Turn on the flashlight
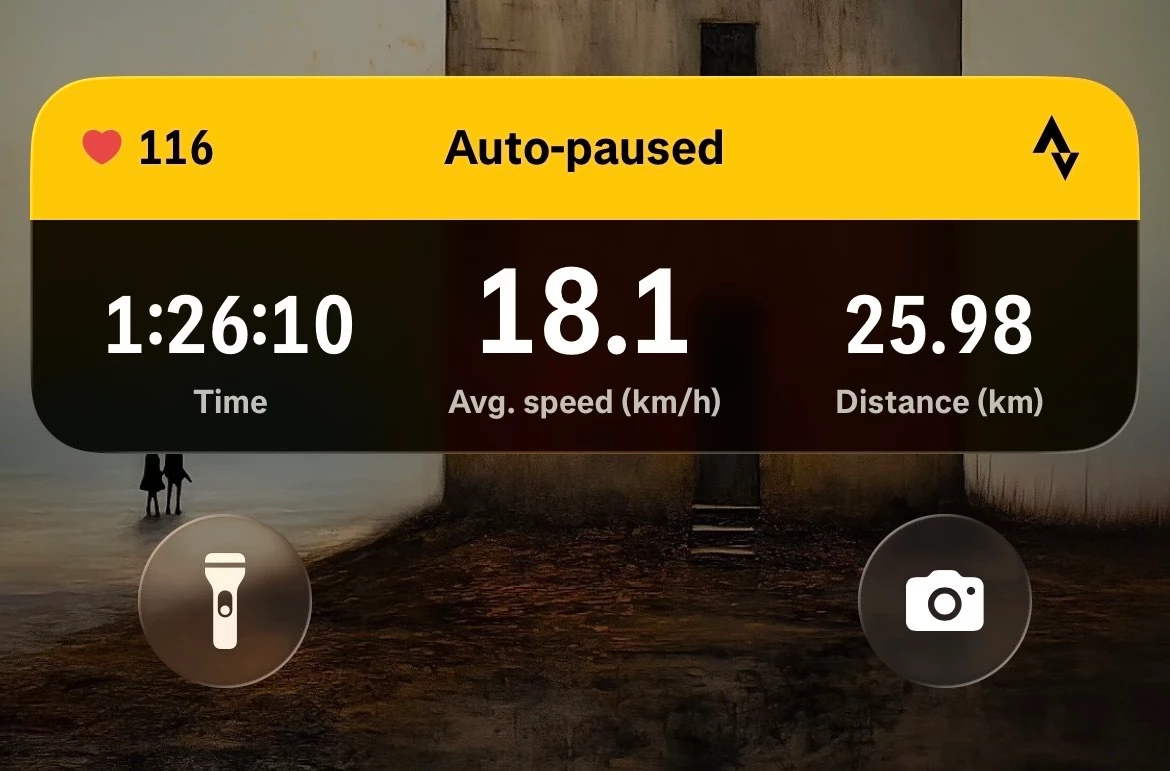This screenshot has height=771, width=1170. [x=225, y=601]
